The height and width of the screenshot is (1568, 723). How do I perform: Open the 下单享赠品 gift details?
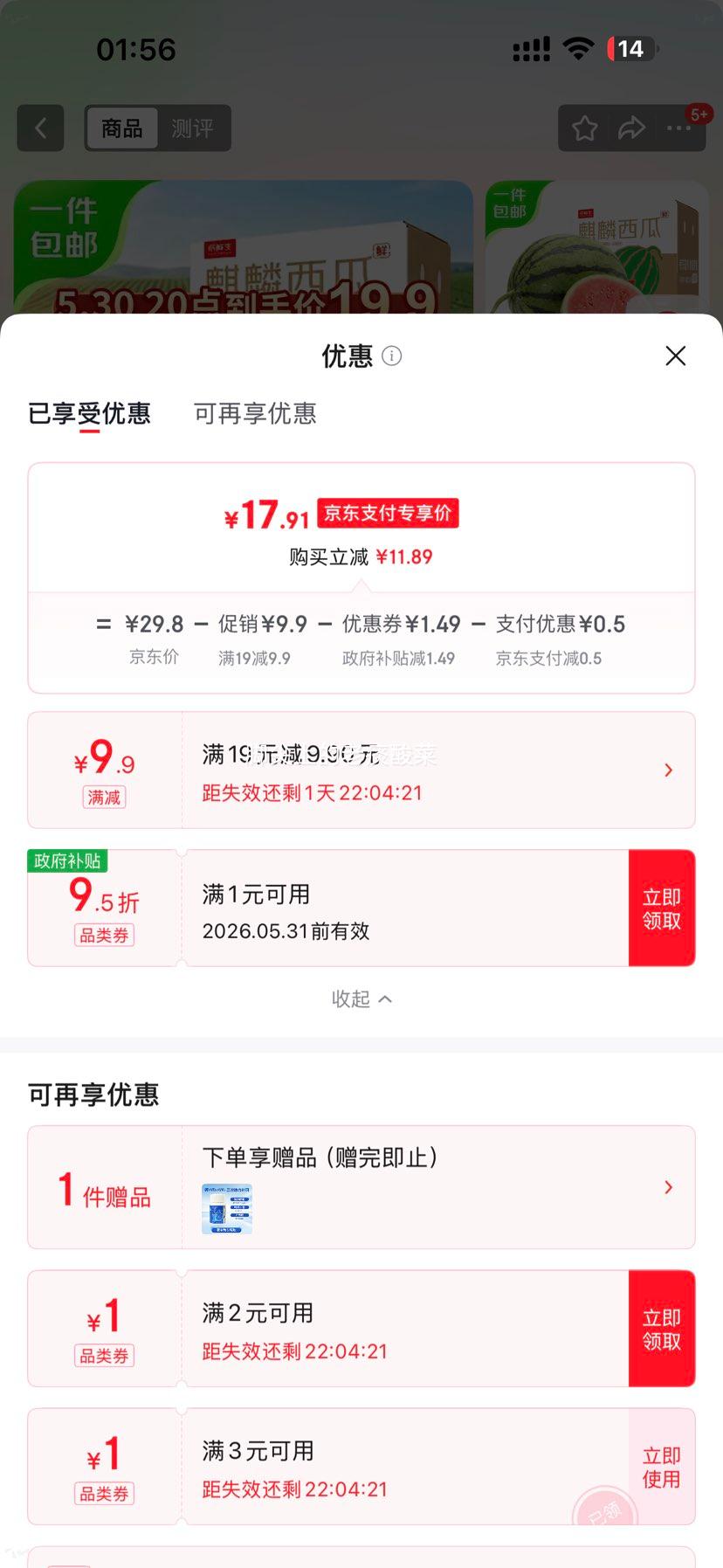pos(361,1187)
